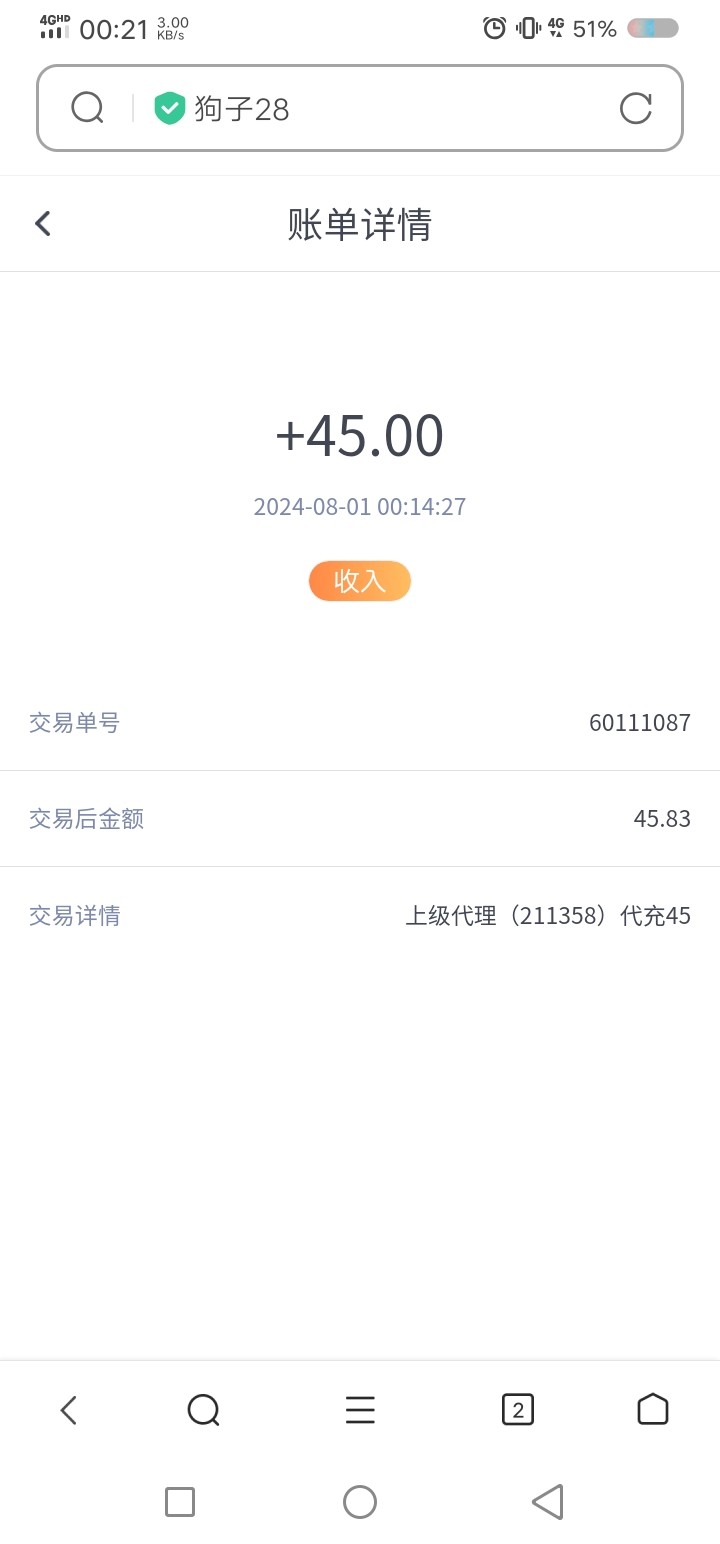This screenshot has height=1544, width=720.
Task: Open recent apps with the square button
Action: tap(180, 1501)
